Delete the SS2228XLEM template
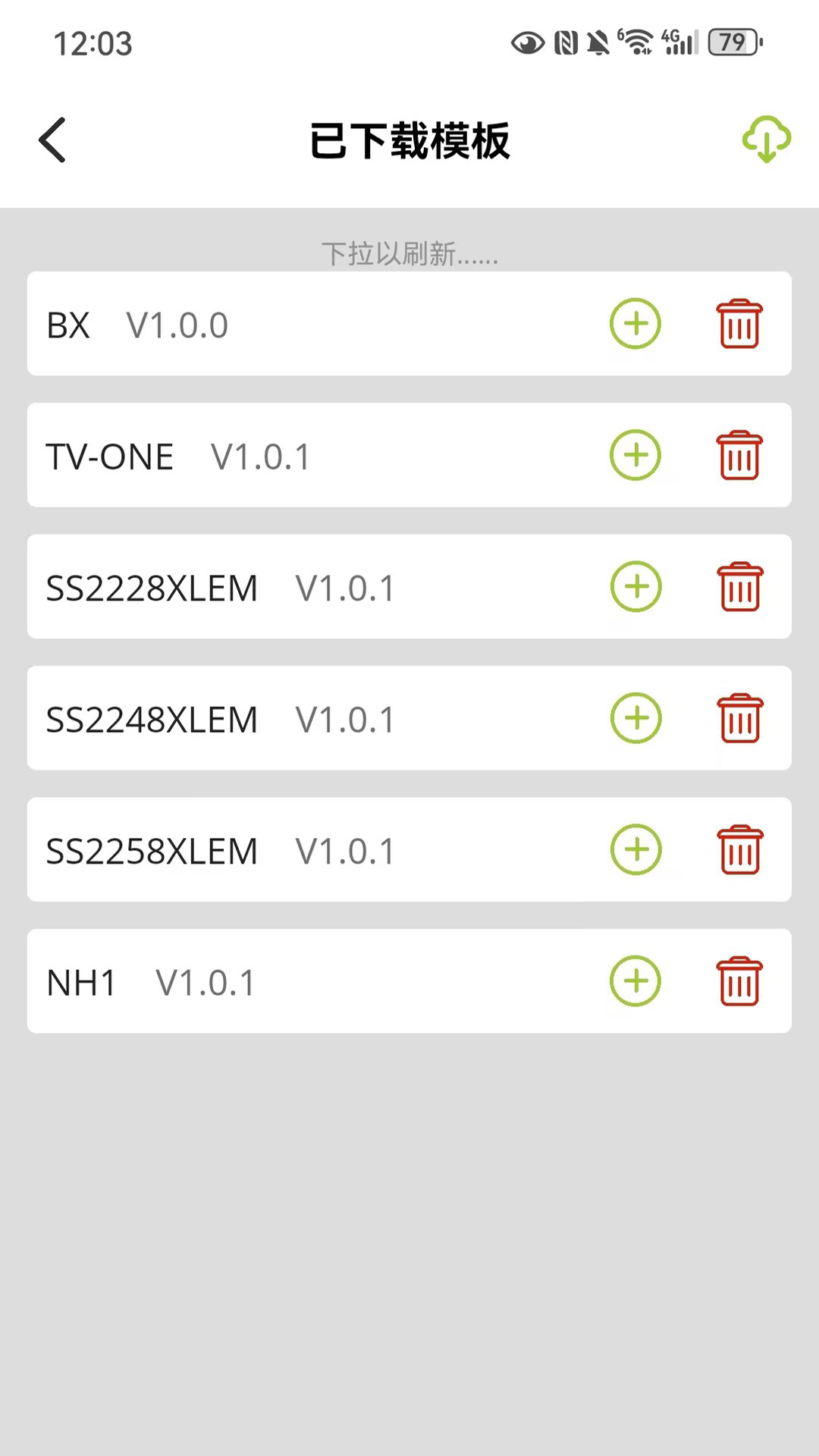The image size is (819, 1456). (x=740, y=586)
